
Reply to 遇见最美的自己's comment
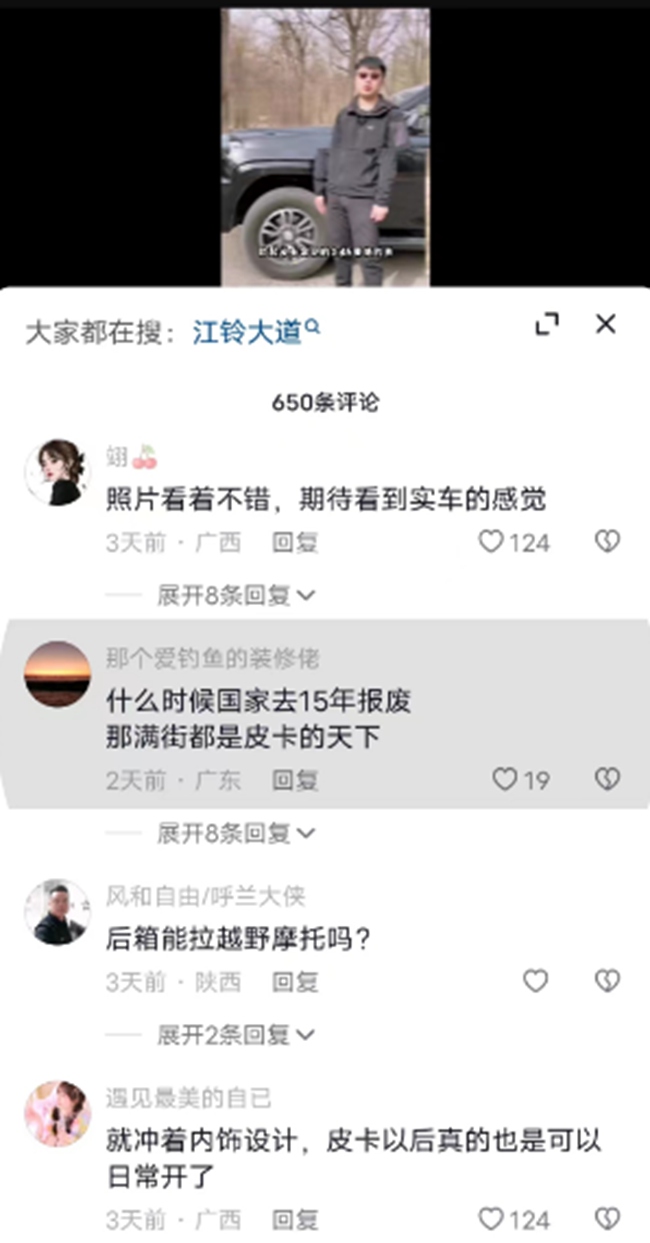(x=295, y=1219)
